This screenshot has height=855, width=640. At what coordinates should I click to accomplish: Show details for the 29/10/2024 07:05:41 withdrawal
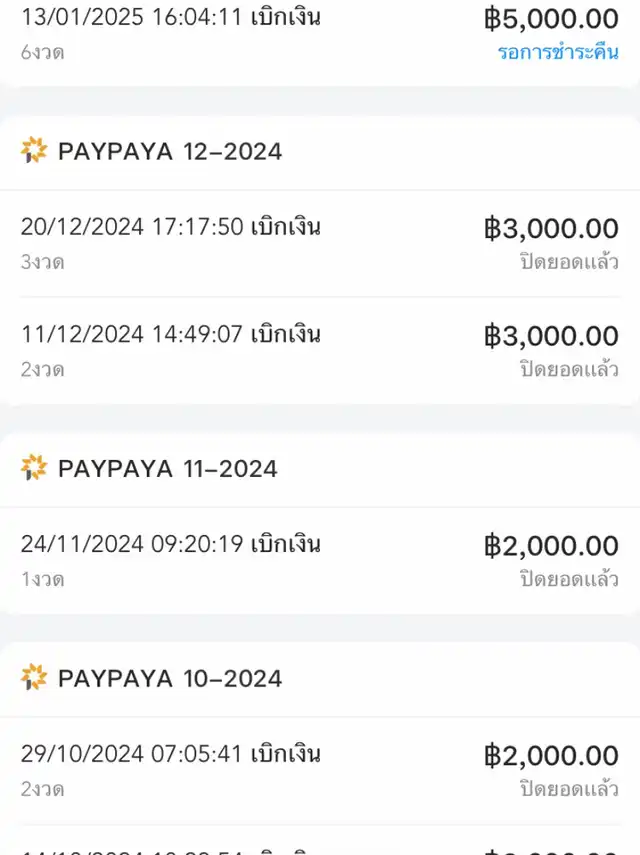pyautogui.click(x=319, y=770)
